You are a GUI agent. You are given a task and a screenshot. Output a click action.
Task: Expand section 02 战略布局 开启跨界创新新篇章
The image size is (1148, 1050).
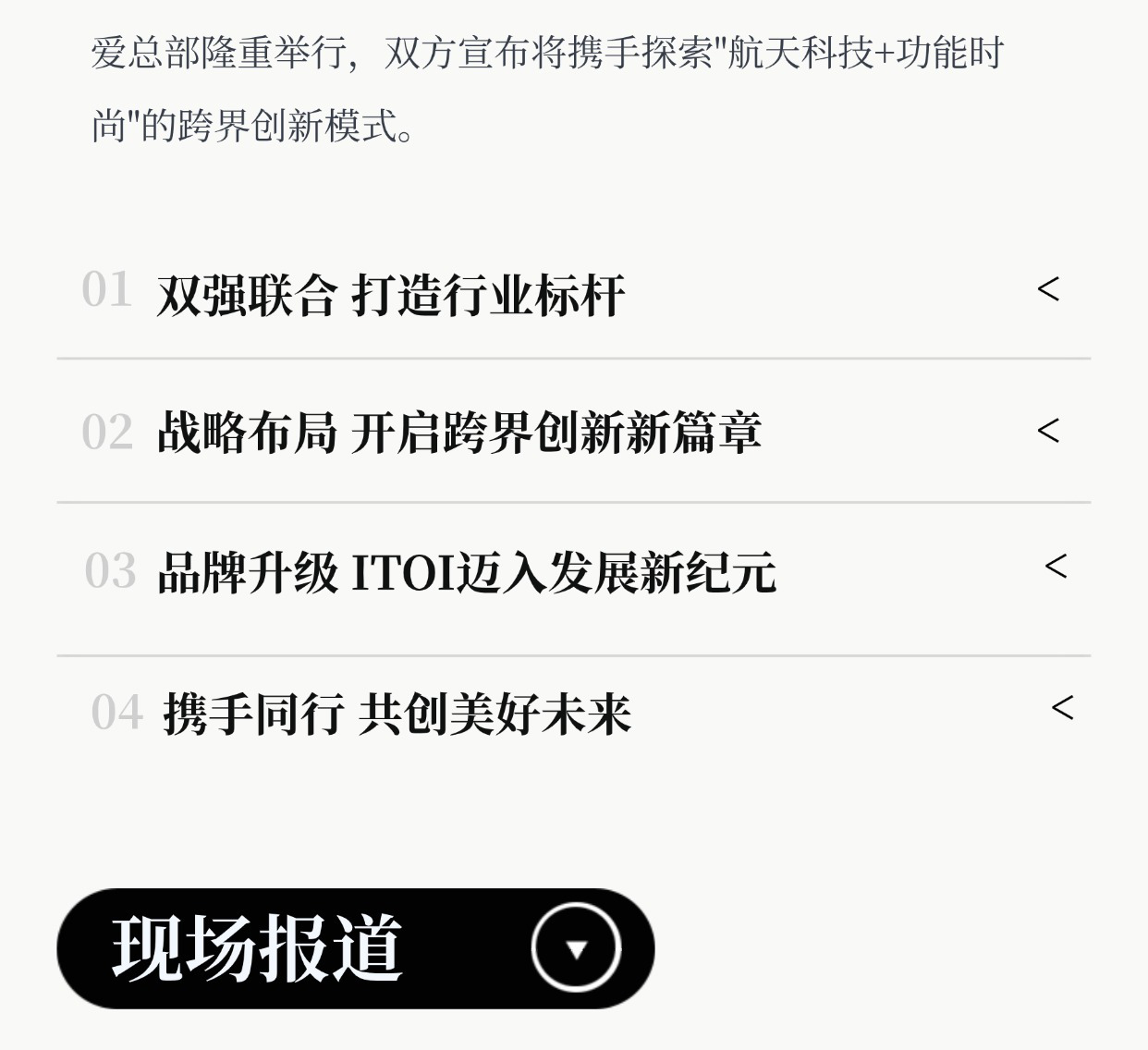pos(1048,430)
